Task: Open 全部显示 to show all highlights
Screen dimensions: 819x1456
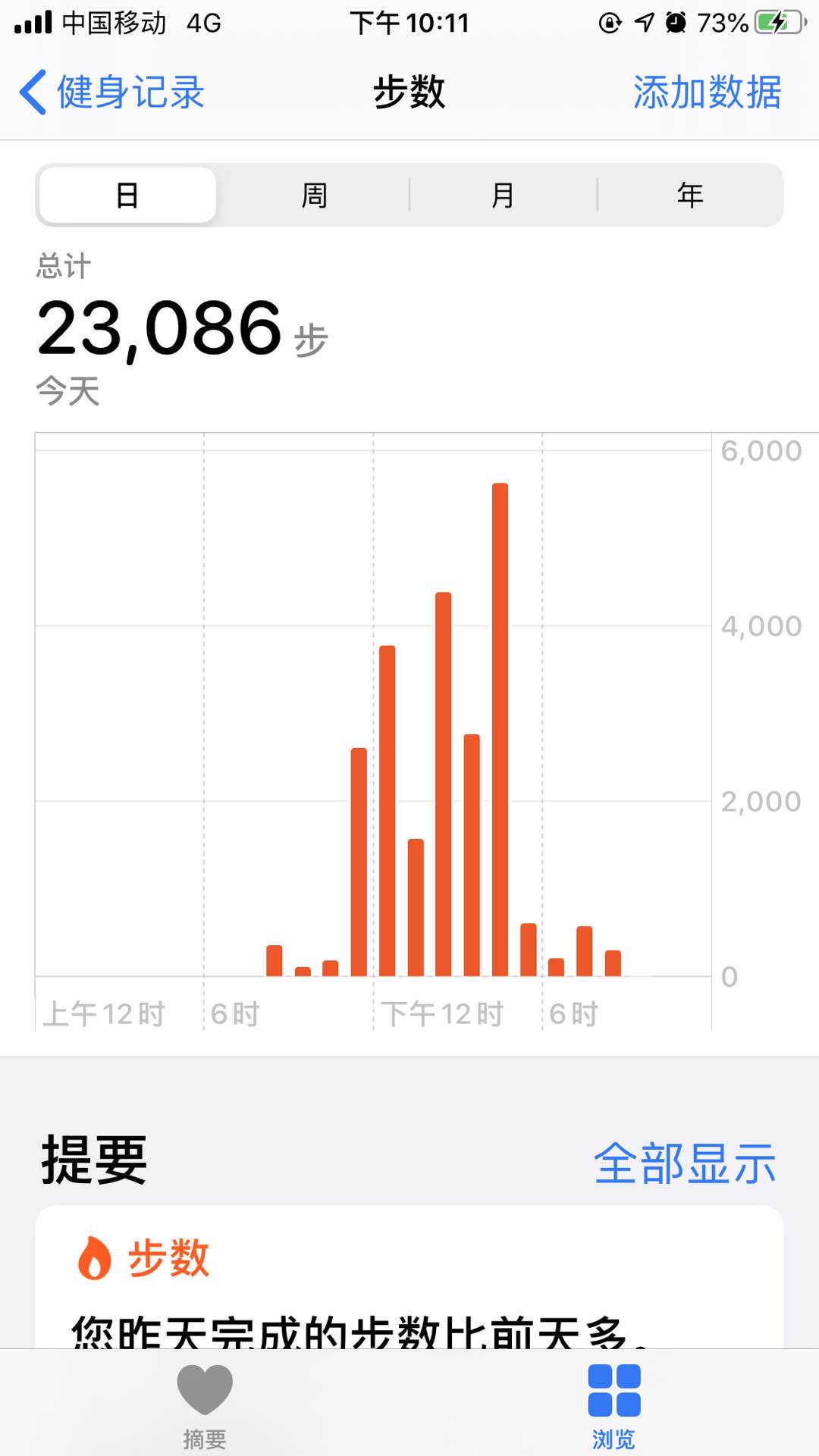Action: pos(684,1163)
